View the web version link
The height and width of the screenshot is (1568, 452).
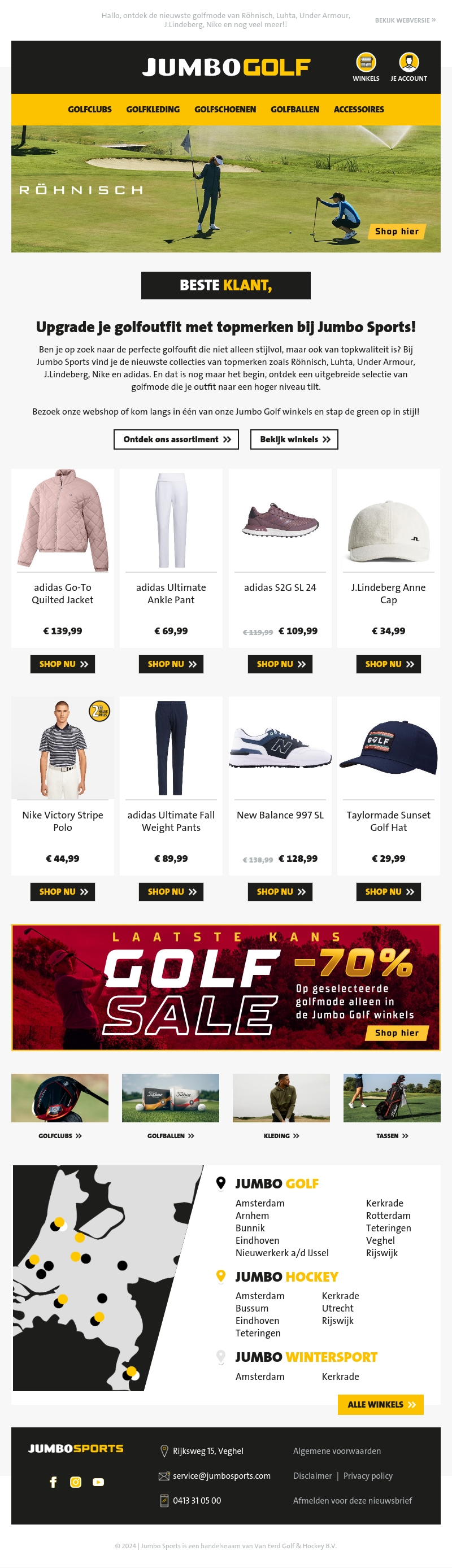point(405,20)
